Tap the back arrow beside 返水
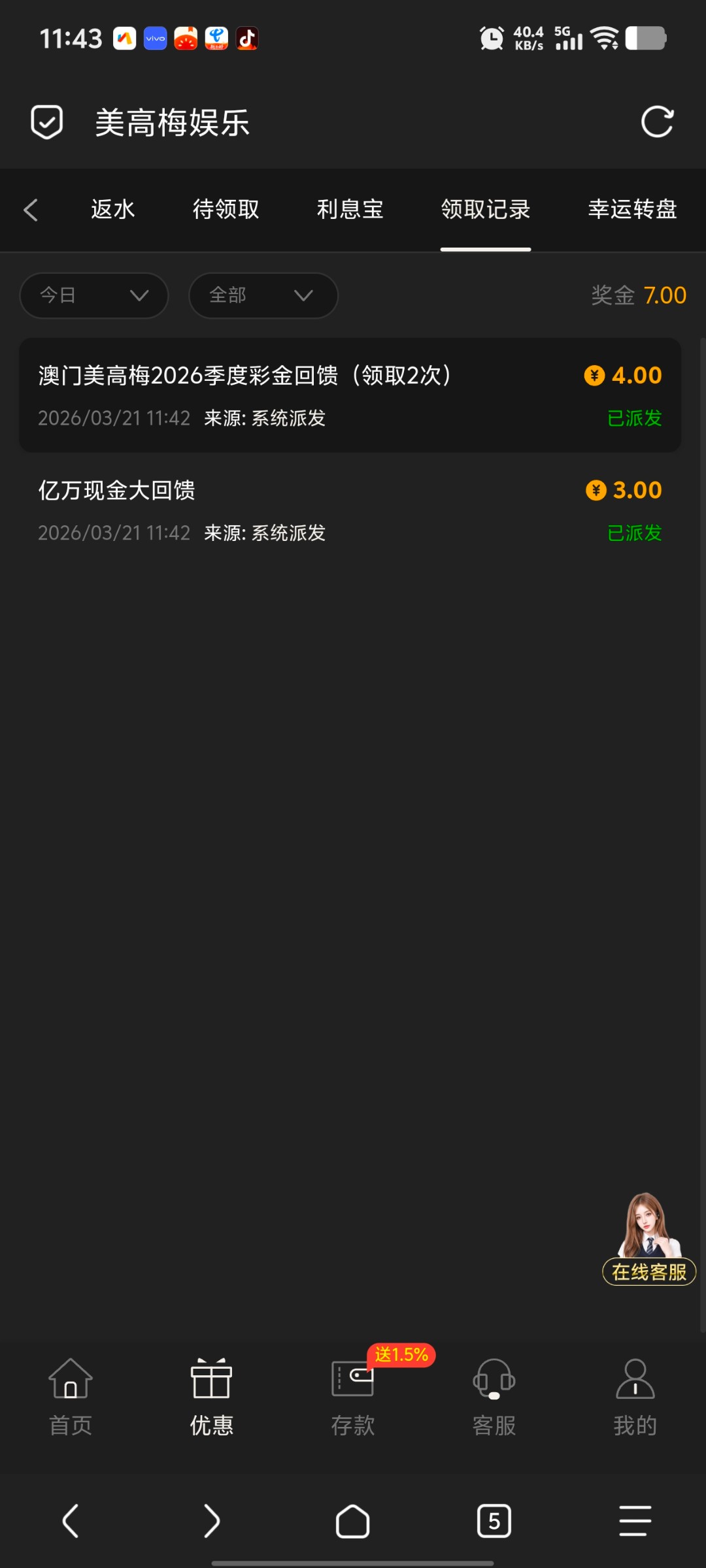The height and width of the screenshot is (1568, 706). 31,210
